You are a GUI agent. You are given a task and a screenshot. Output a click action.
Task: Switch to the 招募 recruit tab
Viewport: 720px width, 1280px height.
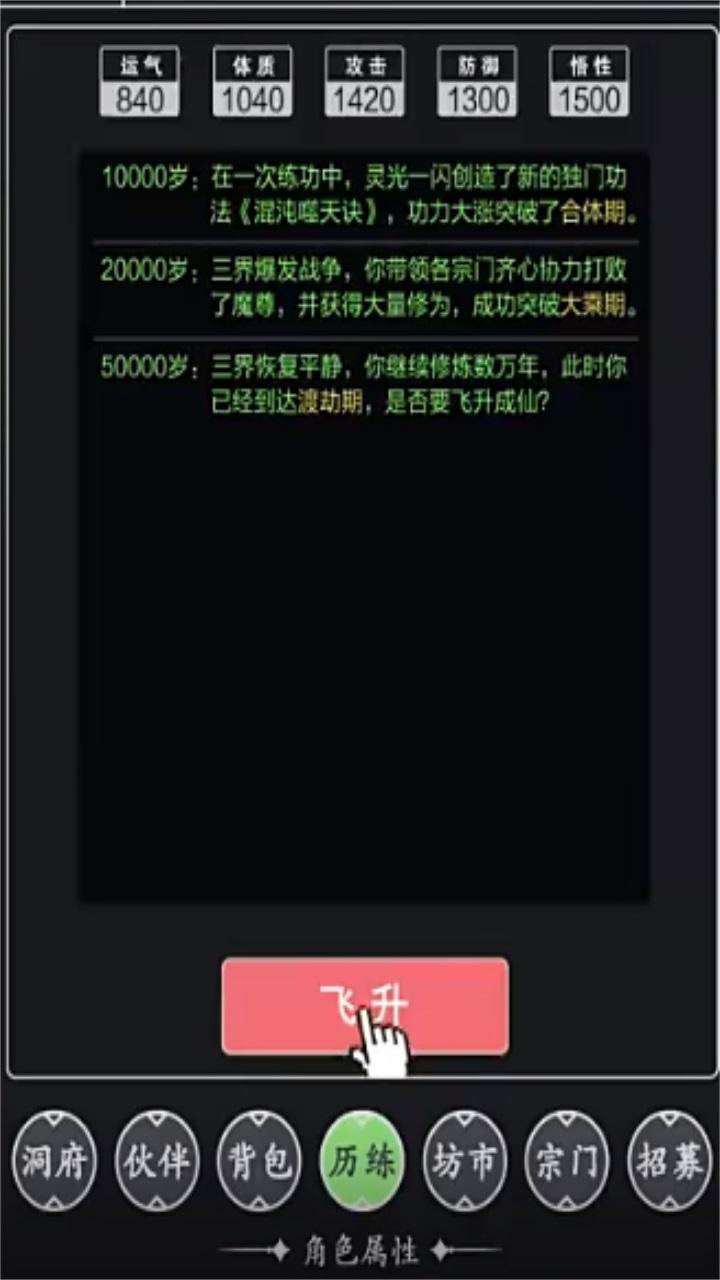(x=669, y=1161)
